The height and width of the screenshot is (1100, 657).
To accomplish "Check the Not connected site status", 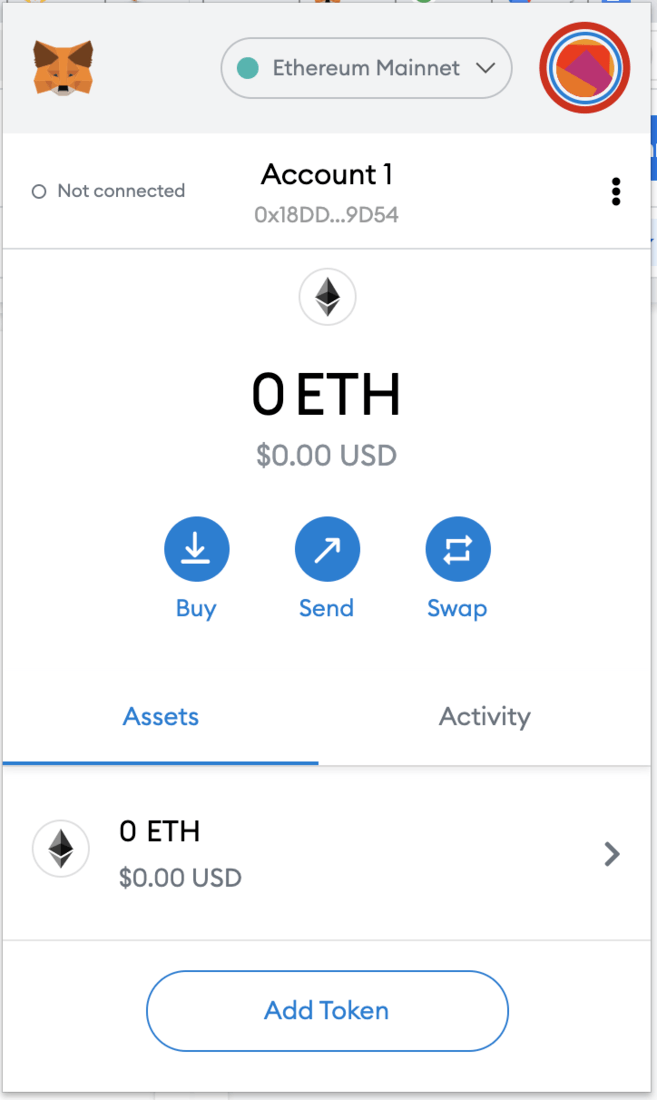I will pyautogui.click(x=109, y=191).
